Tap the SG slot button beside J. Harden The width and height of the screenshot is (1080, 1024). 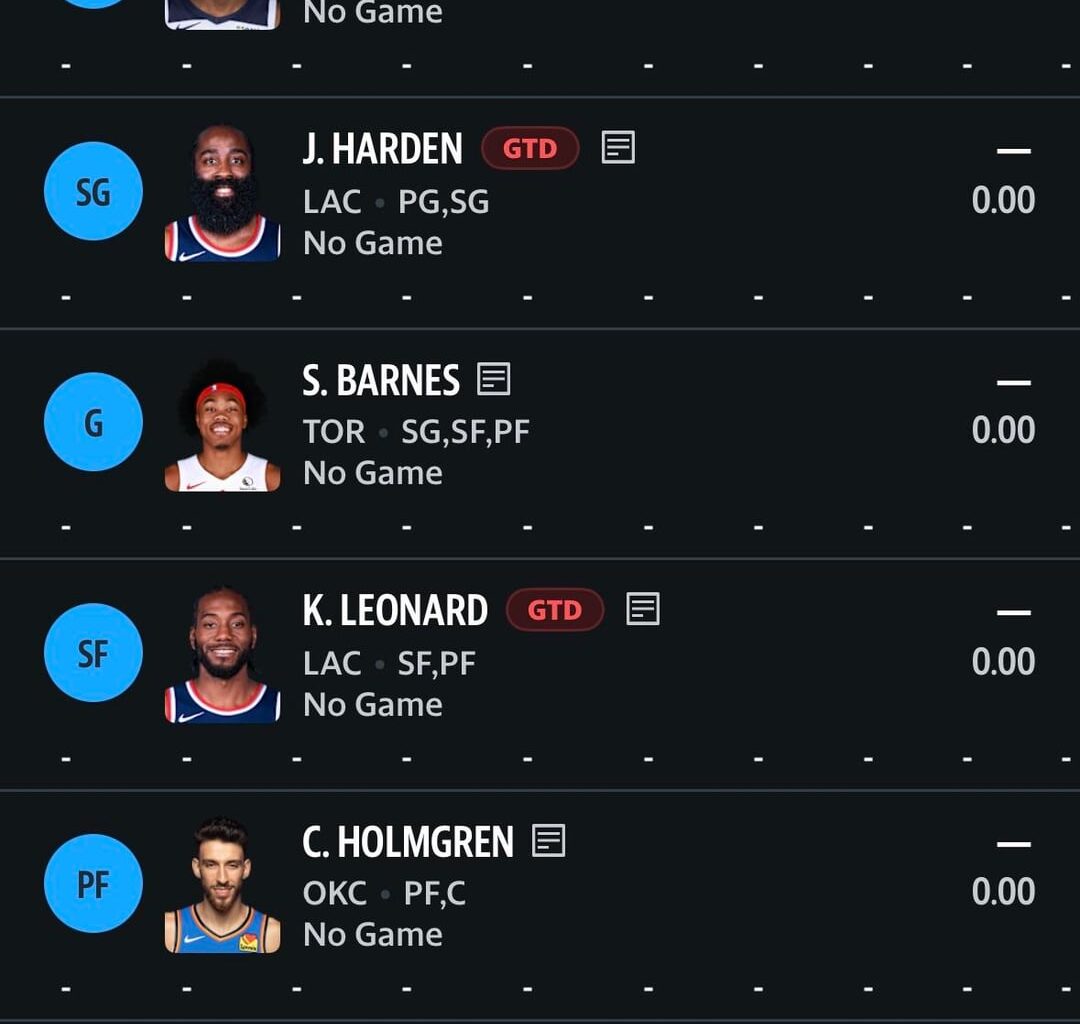click(x=93, y=191)
